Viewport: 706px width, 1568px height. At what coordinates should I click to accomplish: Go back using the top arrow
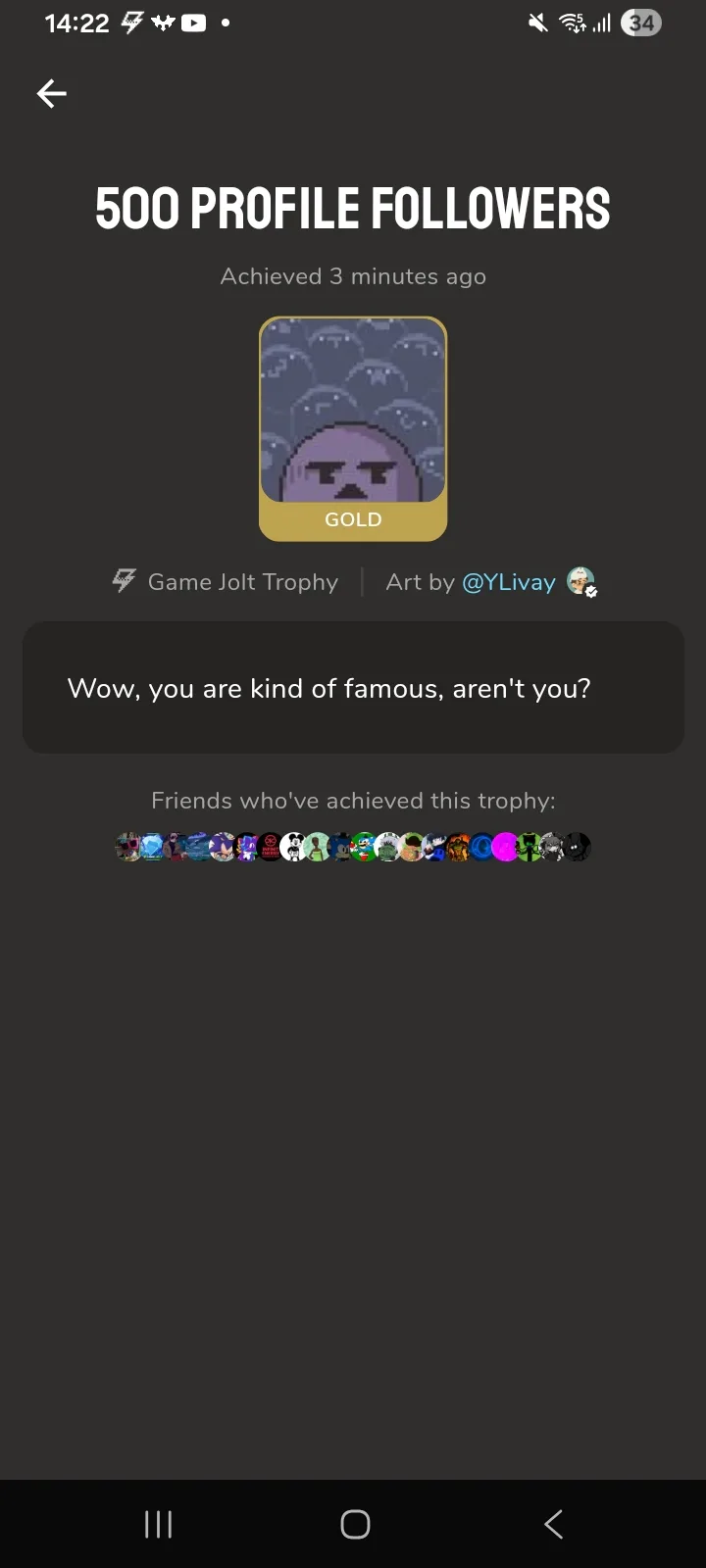52,93
